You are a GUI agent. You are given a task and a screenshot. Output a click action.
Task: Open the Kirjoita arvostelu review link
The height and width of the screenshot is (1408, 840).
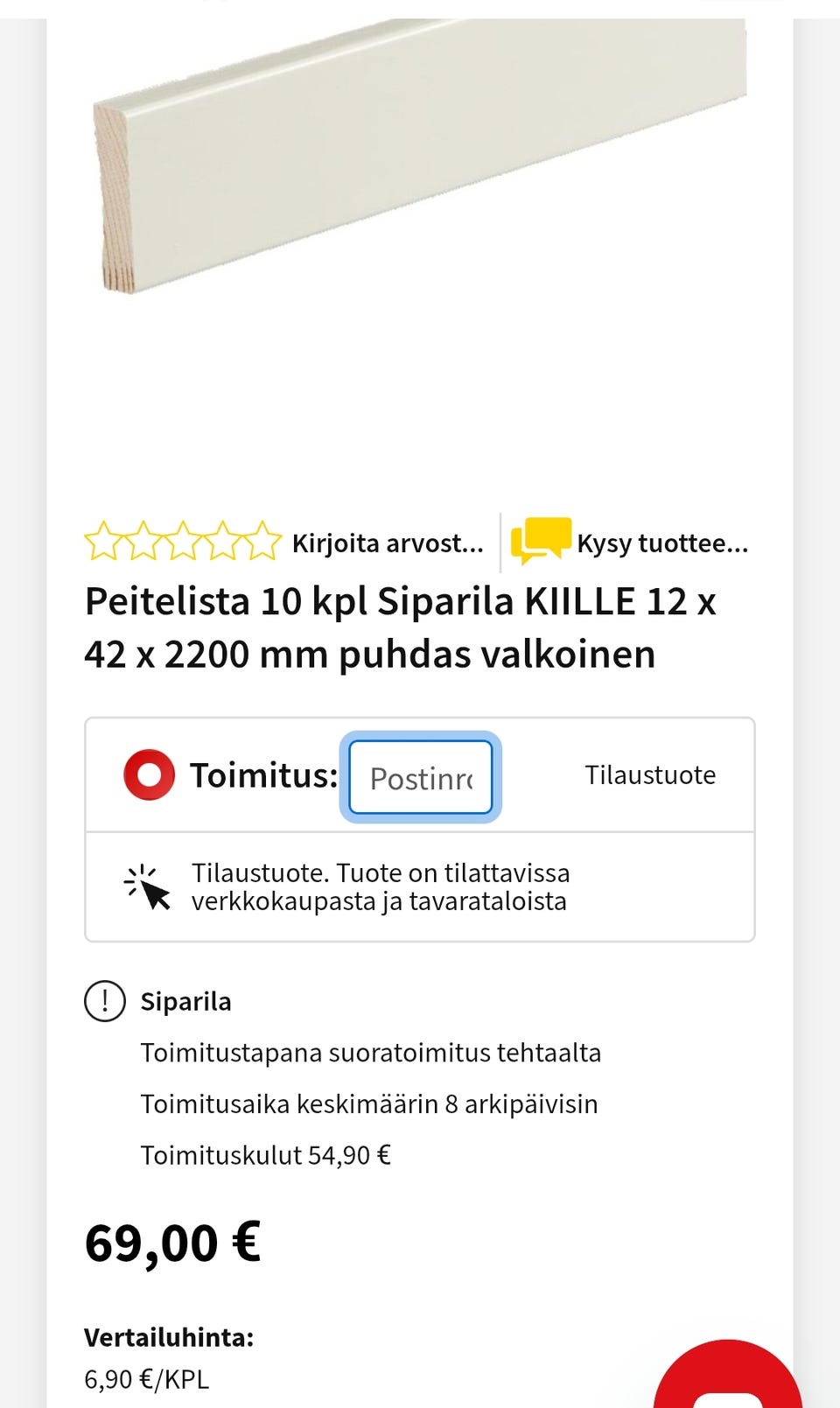(388, 543)
